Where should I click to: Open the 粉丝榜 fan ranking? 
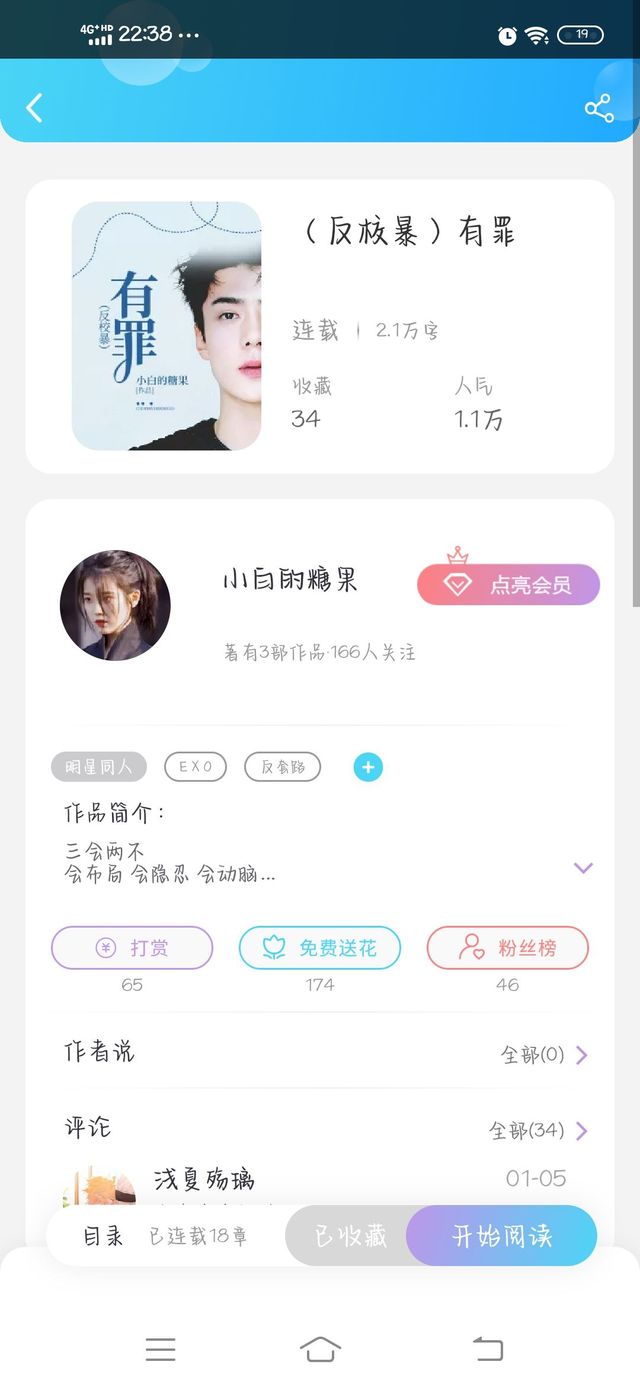(508, 948)
